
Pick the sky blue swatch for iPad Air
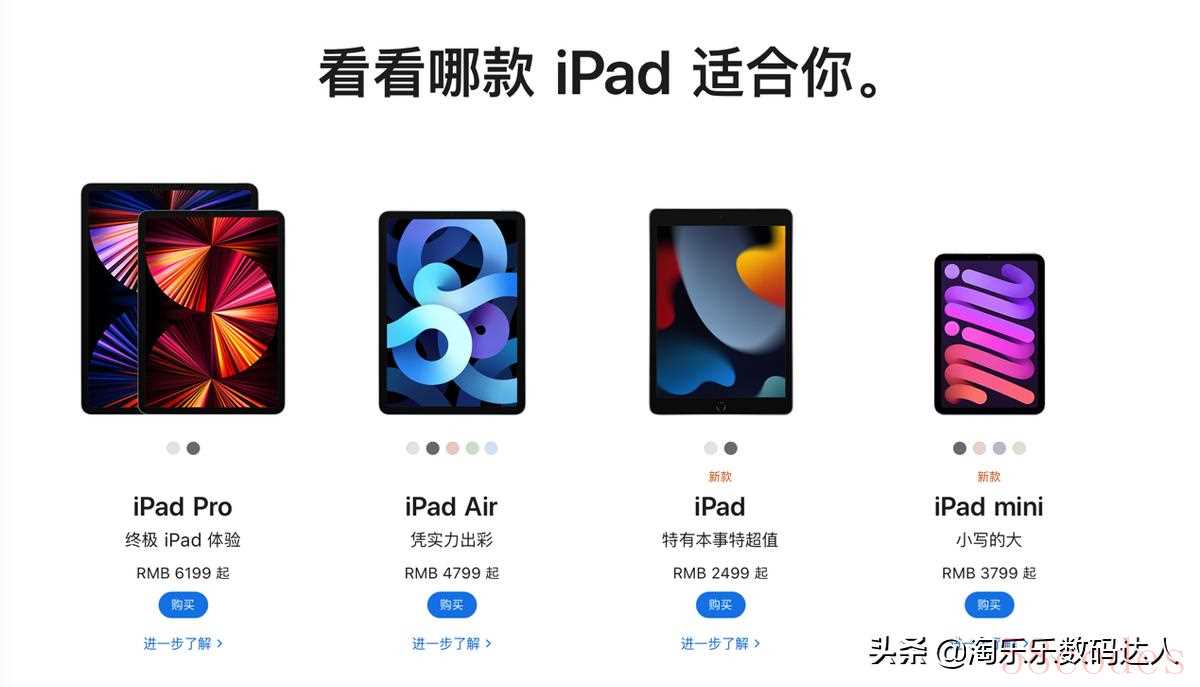[x=491, y=448]
